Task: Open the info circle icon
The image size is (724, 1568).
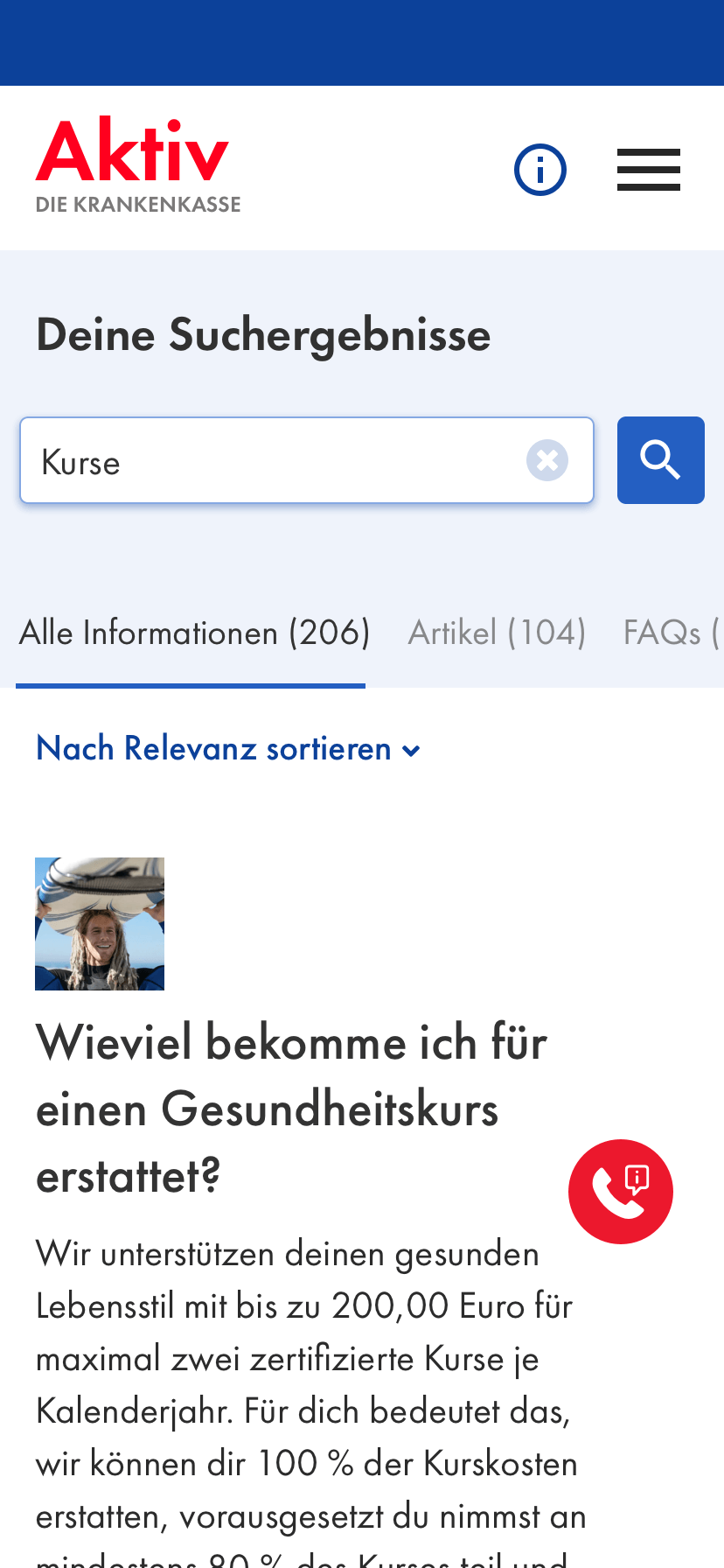Action: click(540, 170)
